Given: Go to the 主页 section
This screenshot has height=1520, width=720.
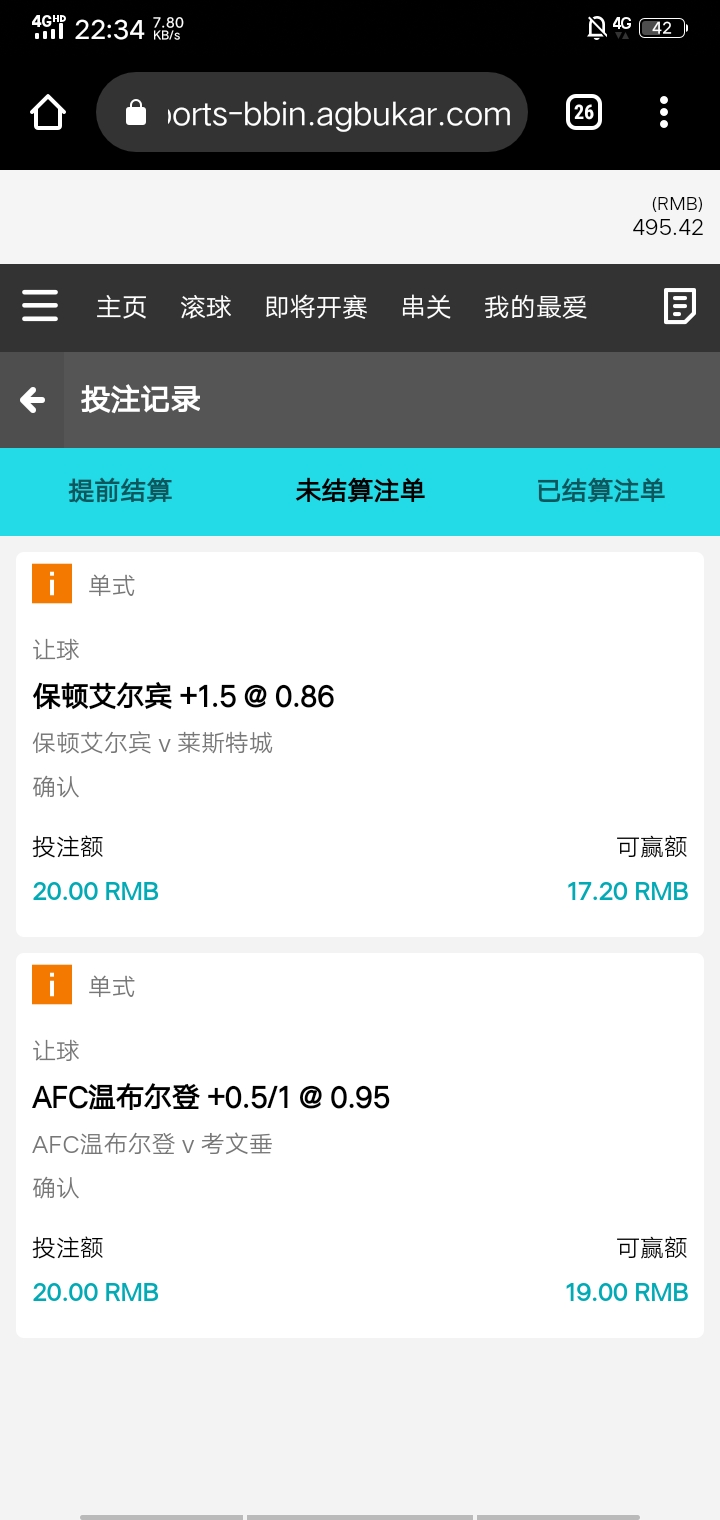Looking at the screenshot, I should 121,308.
